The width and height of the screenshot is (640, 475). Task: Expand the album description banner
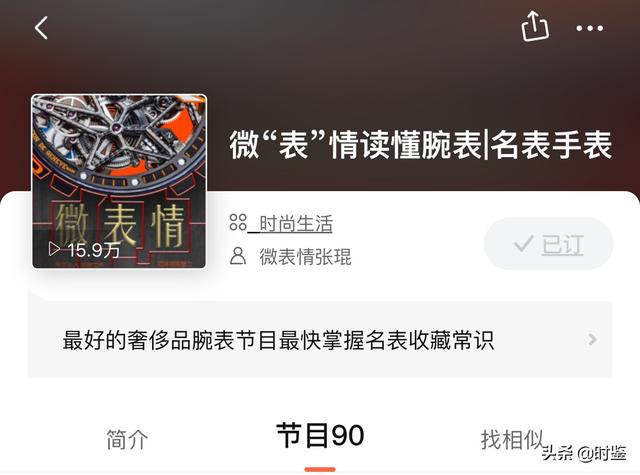[320, 340]
